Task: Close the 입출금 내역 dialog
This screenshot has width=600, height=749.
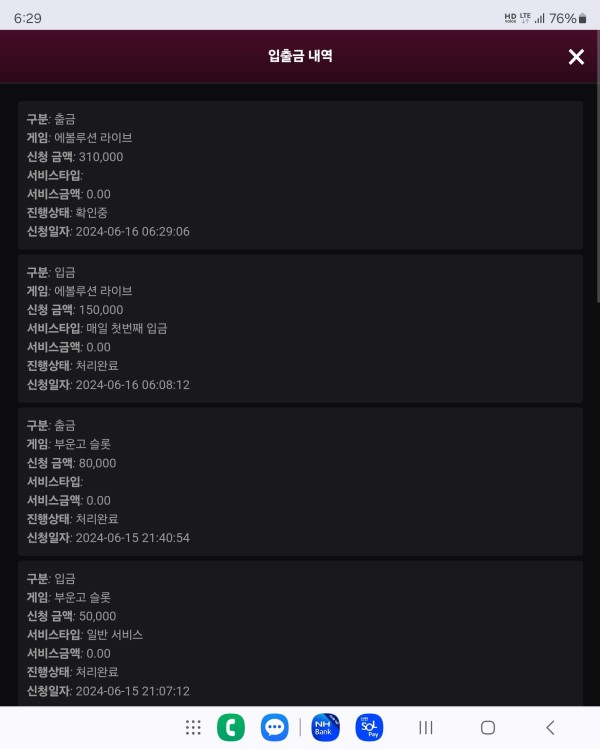Action: point(576,57)
